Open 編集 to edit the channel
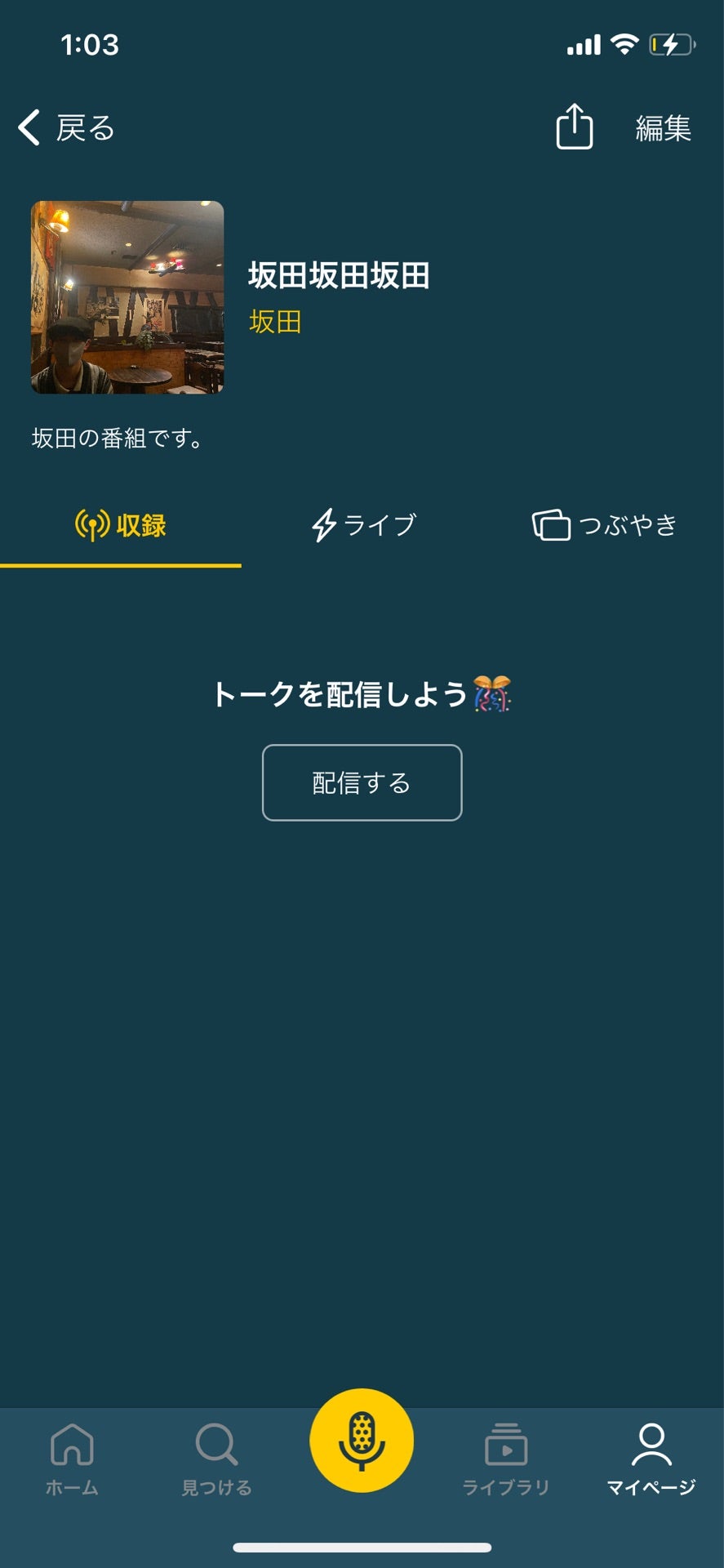724x1568 pixels. [663, 127]
